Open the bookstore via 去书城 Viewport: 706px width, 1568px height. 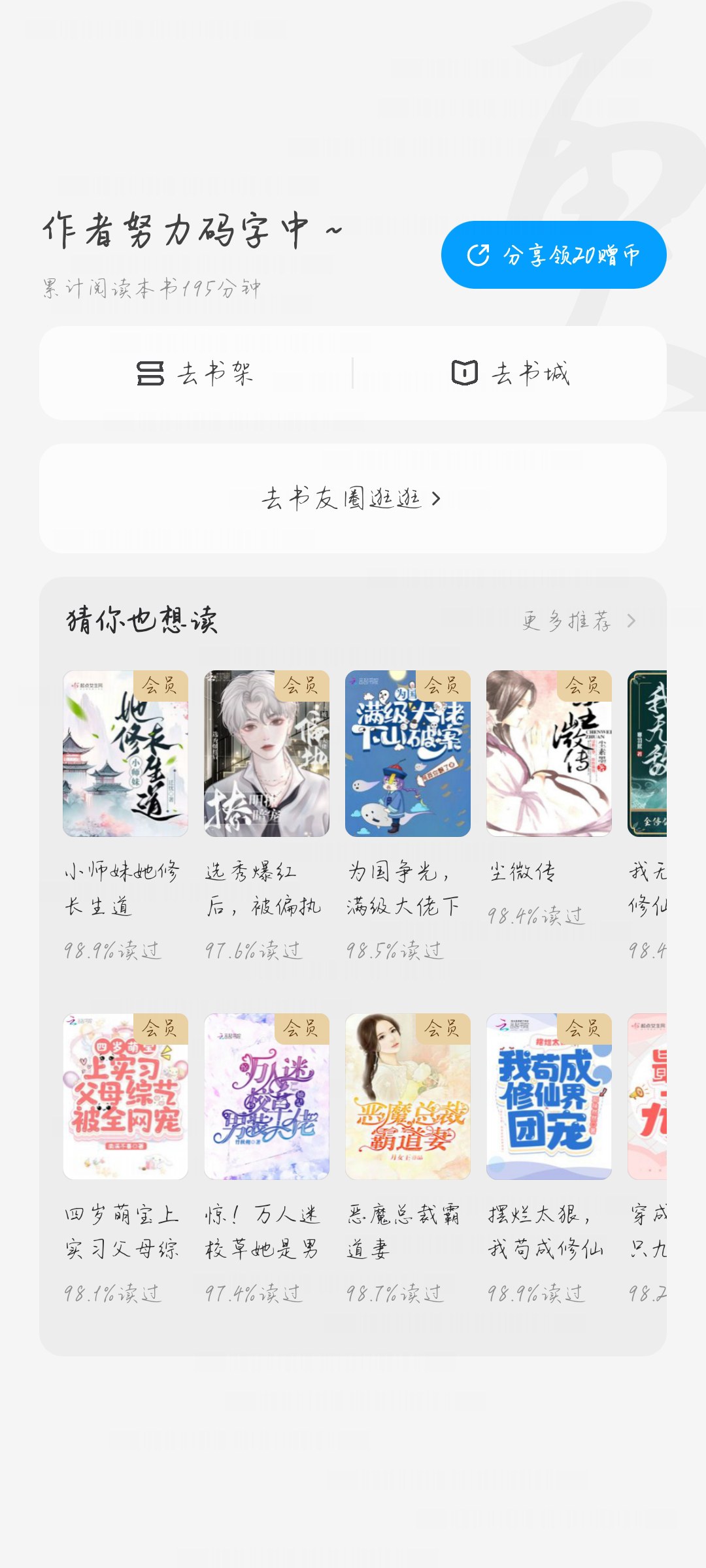click(x=511, y=373)
